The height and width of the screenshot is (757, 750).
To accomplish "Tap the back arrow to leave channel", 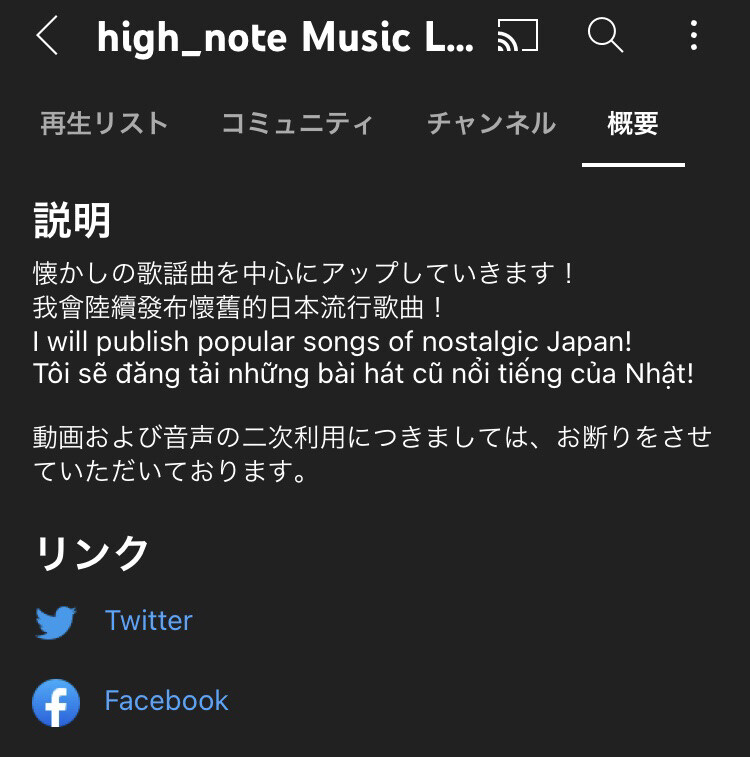I will pos(47,36).
